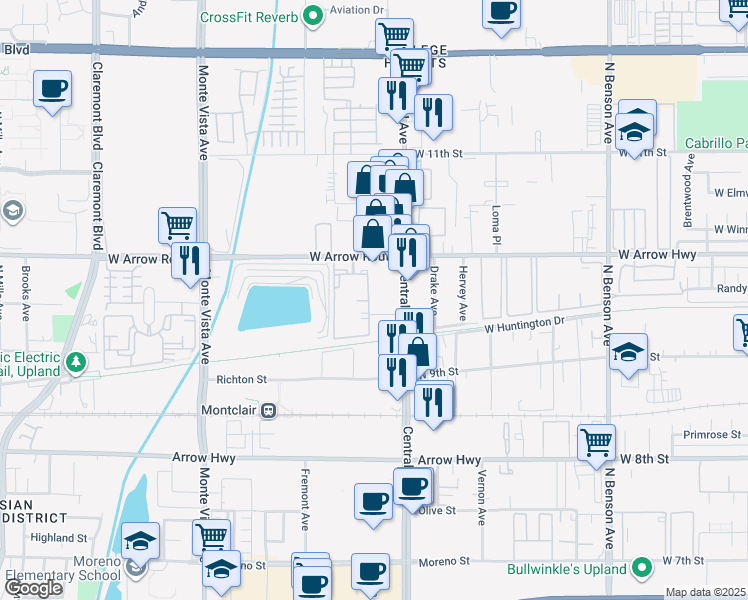Select the shopping cart marker on Monte Vista Ave

(178, 225)
